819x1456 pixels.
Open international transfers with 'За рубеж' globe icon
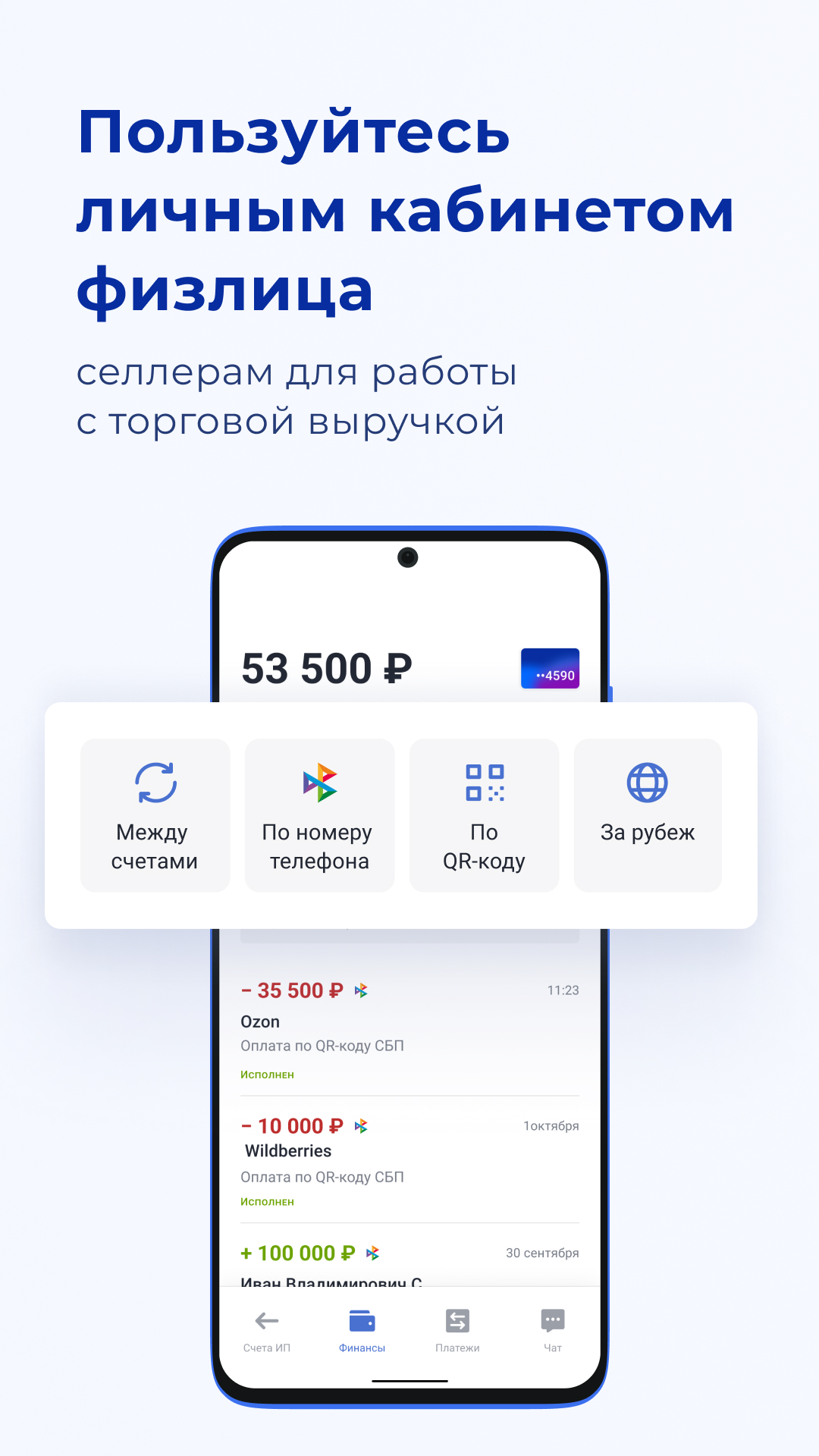(647, 781)
